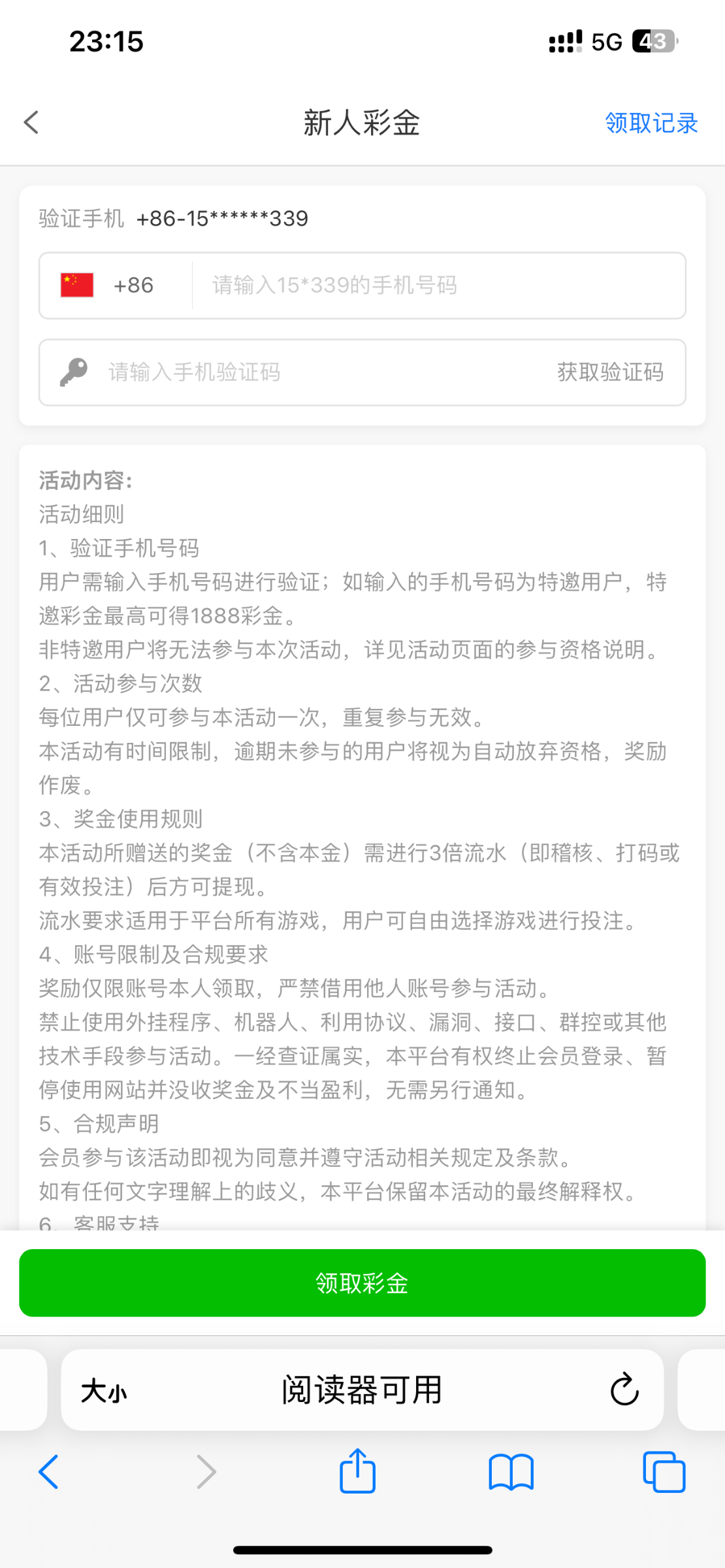Screen dimensions: 725x1568
Task: Focus the phone number input field
Action: point(439,286)
